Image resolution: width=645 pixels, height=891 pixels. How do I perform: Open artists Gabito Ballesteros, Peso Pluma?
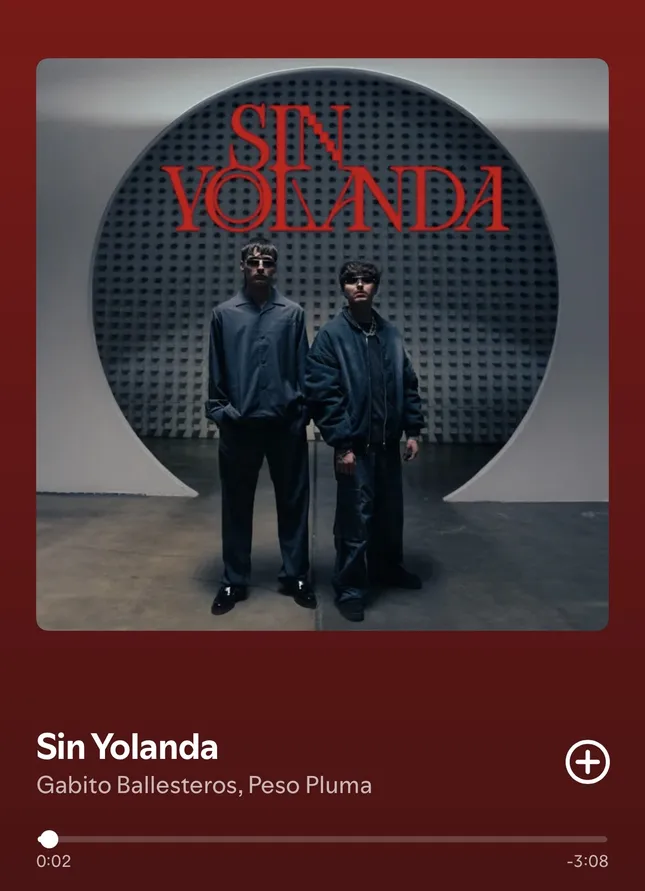point(204,785)
